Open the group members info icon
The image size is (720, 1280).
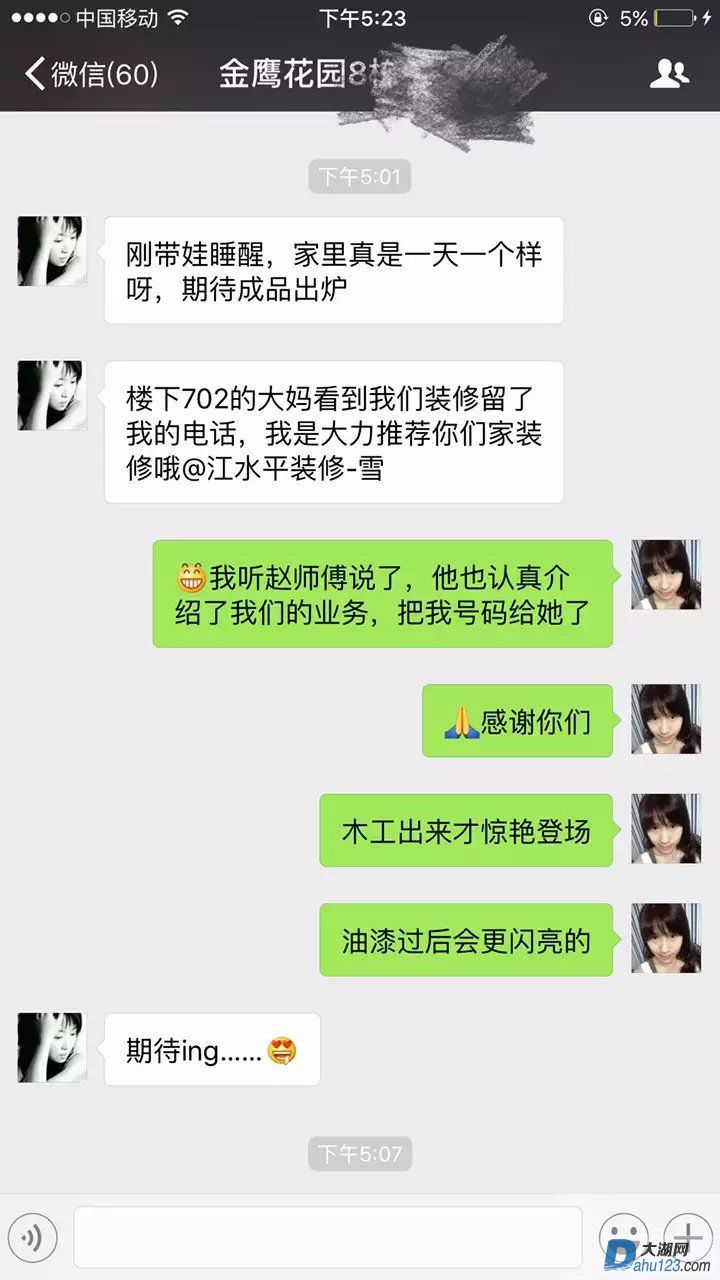pos(669,74)
